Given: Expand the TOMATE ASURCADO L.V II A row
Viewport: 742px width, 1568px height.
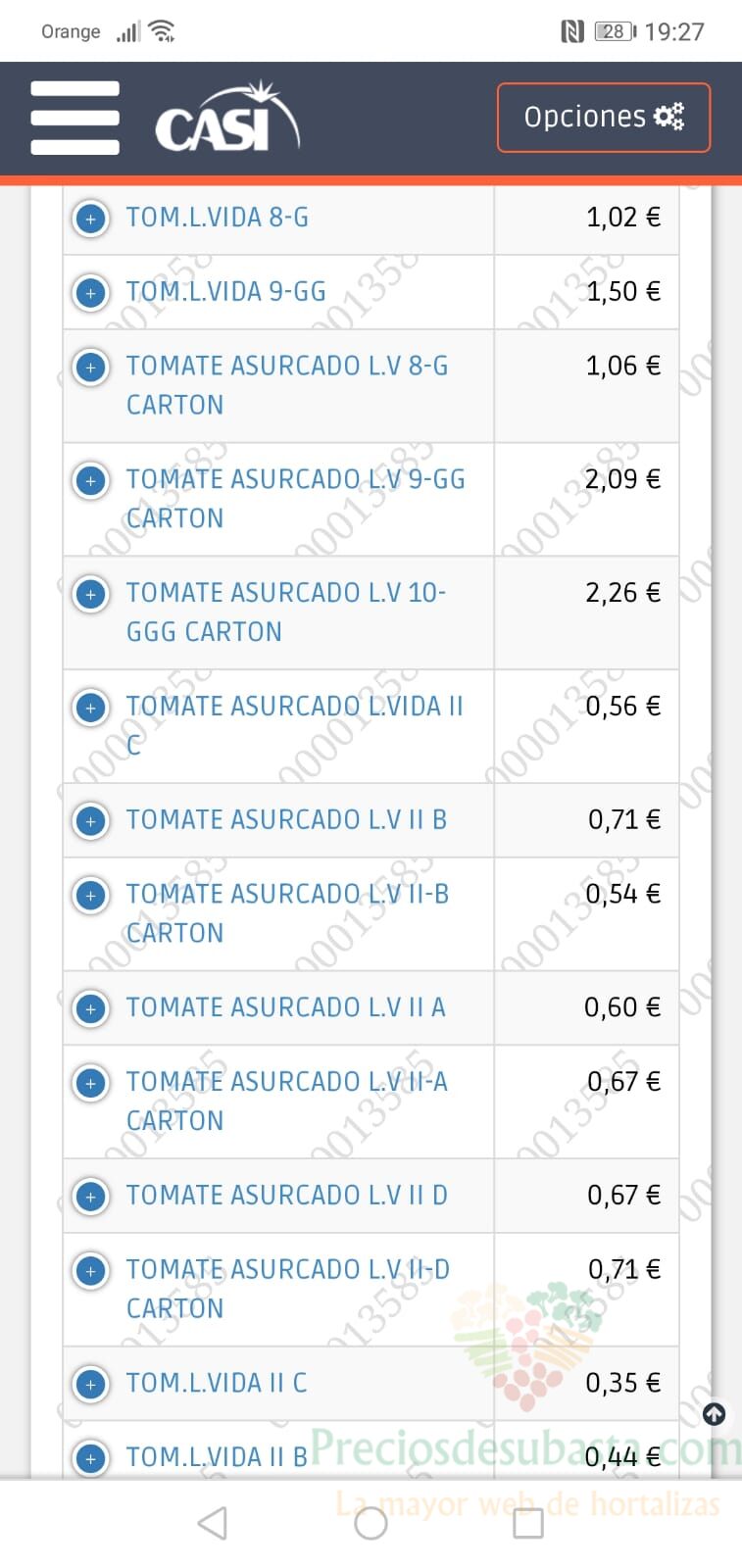Looking at the screenshot, I should (91, 1009).
